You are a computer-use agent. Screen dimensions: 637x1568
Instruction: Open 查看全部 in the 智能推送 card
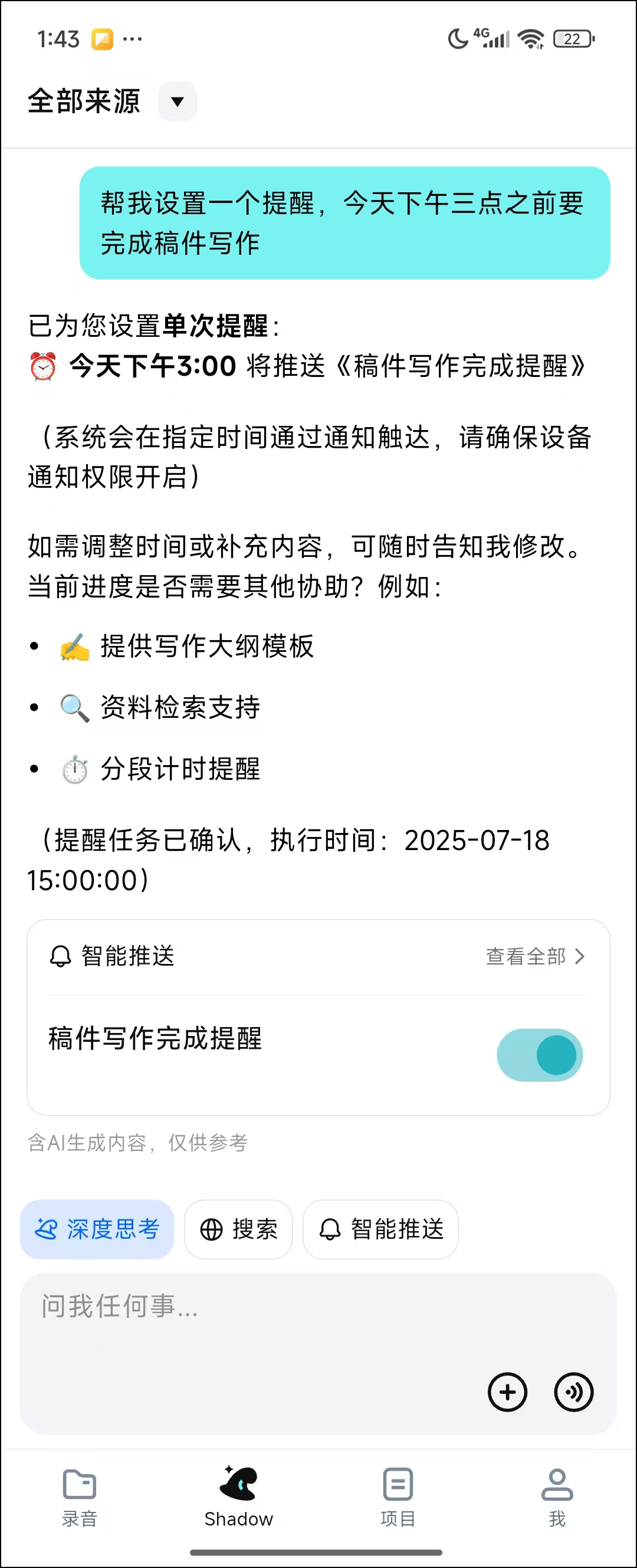pyautogui.click(x=534, y=956)
